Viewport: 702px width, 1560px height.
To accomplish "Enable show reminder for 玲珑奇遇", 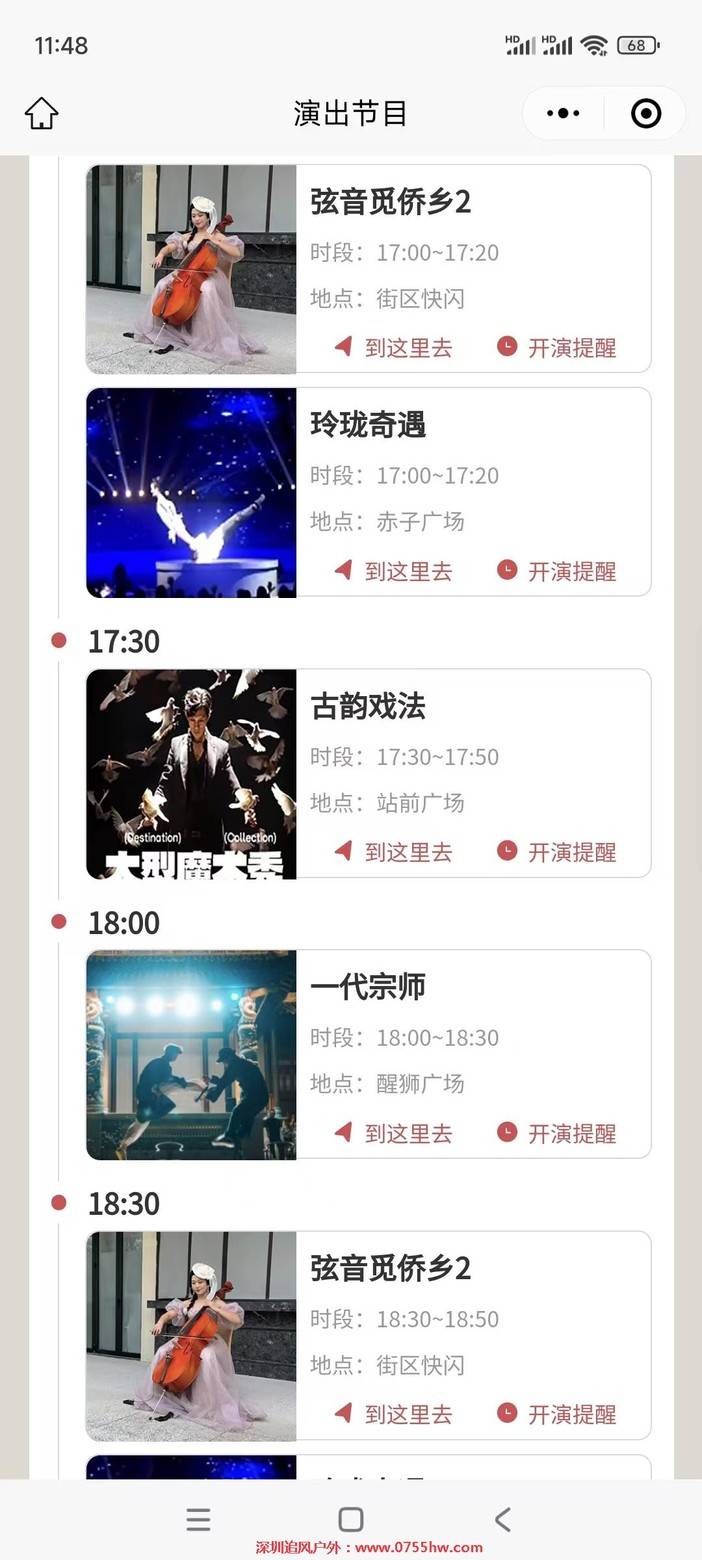I will [557, 571].
